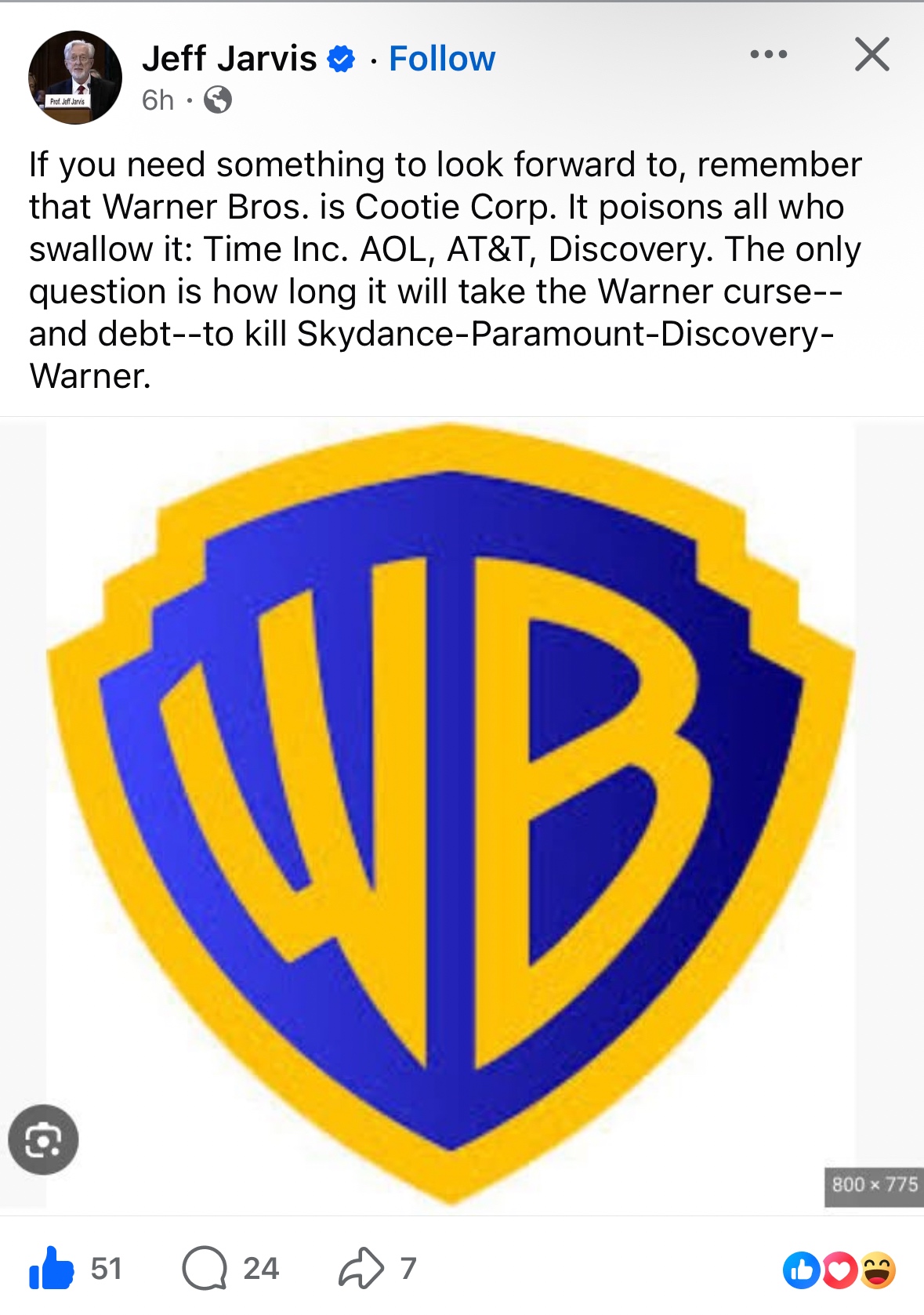Tap the visual search lens icon

[x=43, y=1139]
